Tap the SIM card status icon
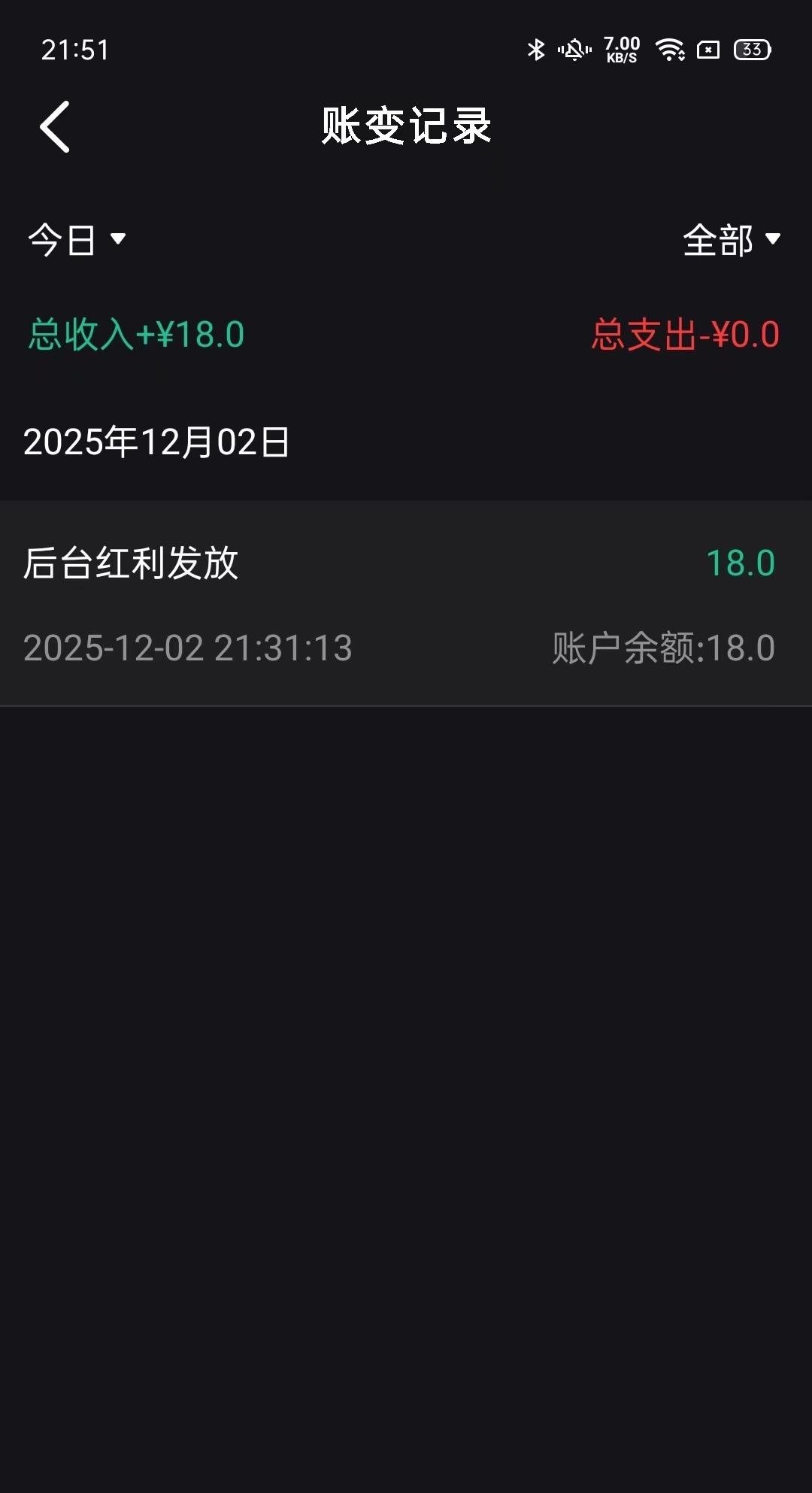The image size is (812, 1493). tap(707, 50)
